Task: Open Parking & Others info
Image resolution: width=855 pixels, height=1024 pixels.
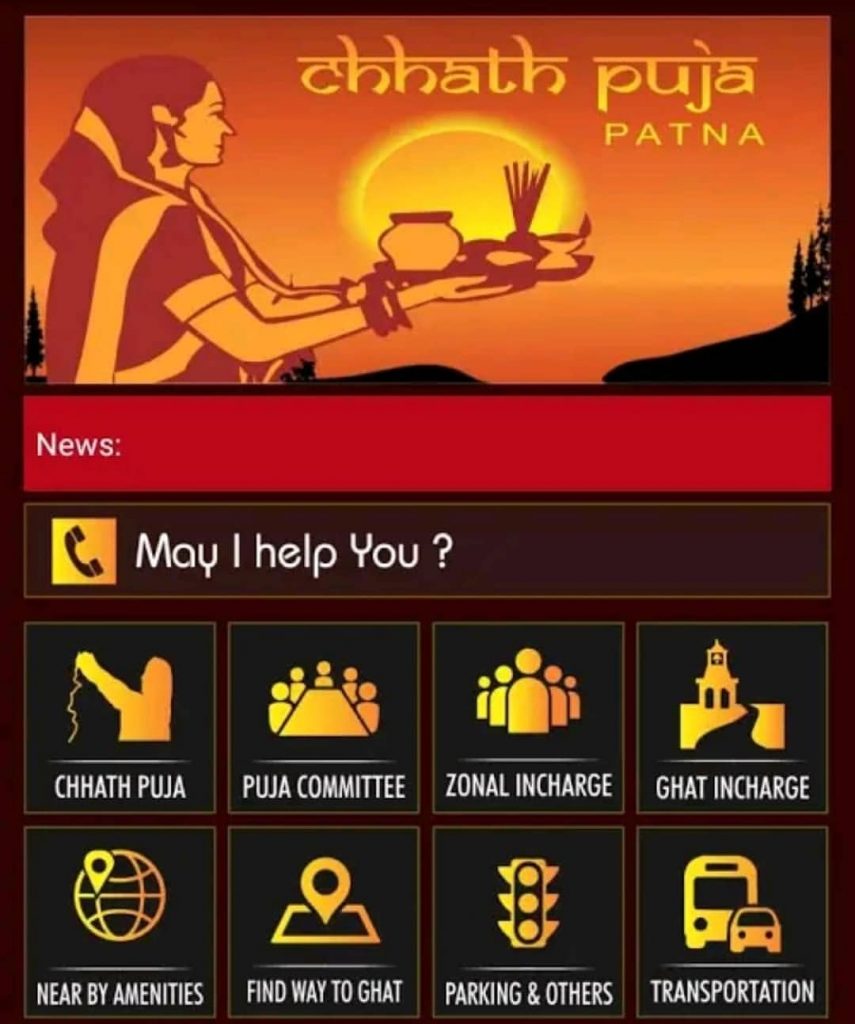Action: (x=528, y=921)
